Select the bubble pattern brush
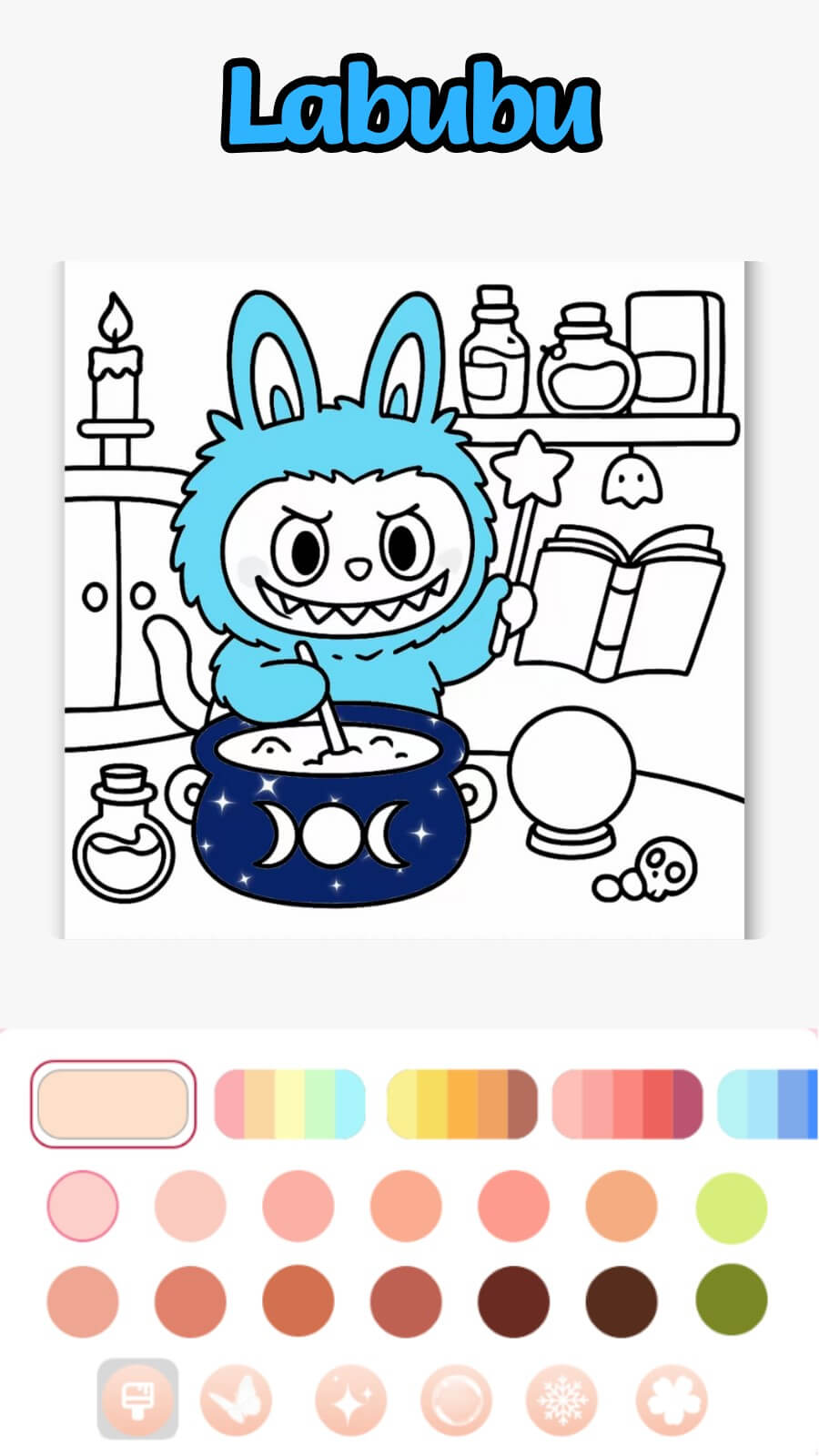The height and width of the screenshot is (1456, 819). (456, 1400)
